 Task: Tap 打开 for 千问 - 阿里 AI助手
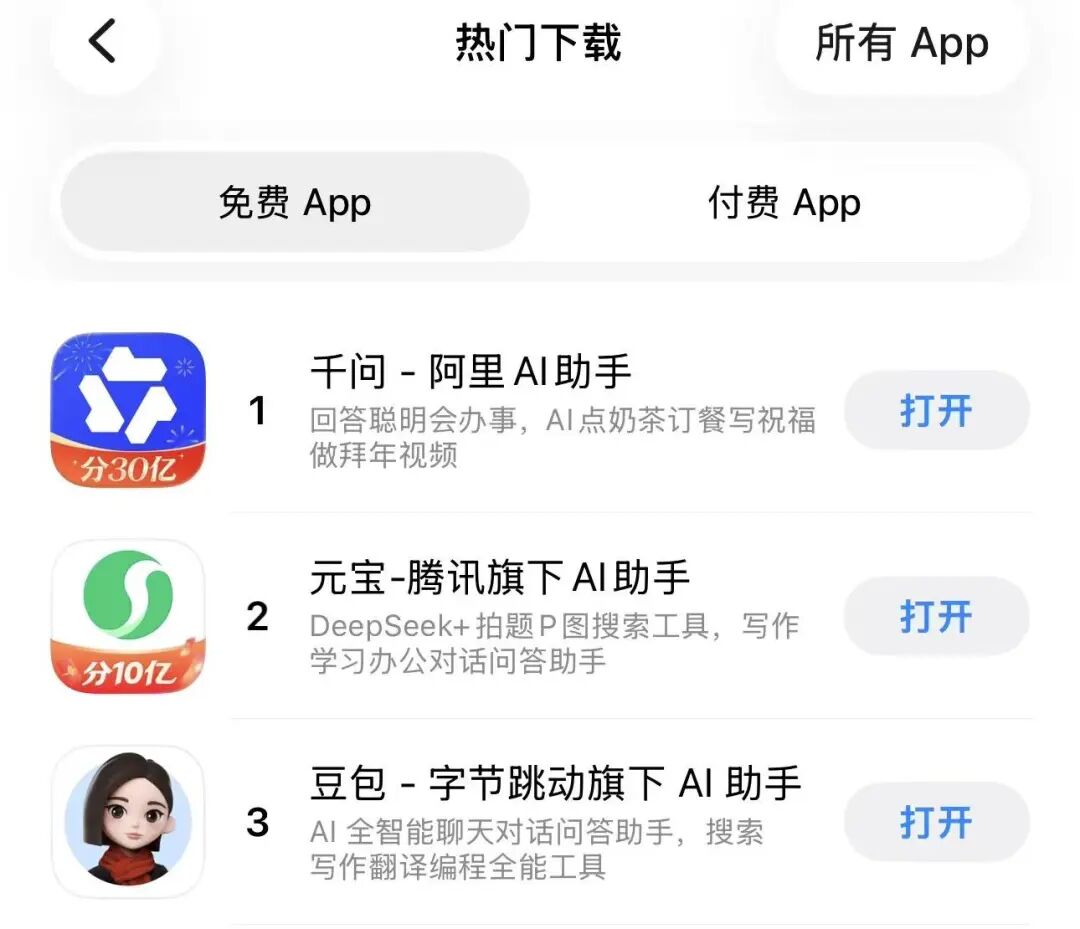(x=936, y=410)
